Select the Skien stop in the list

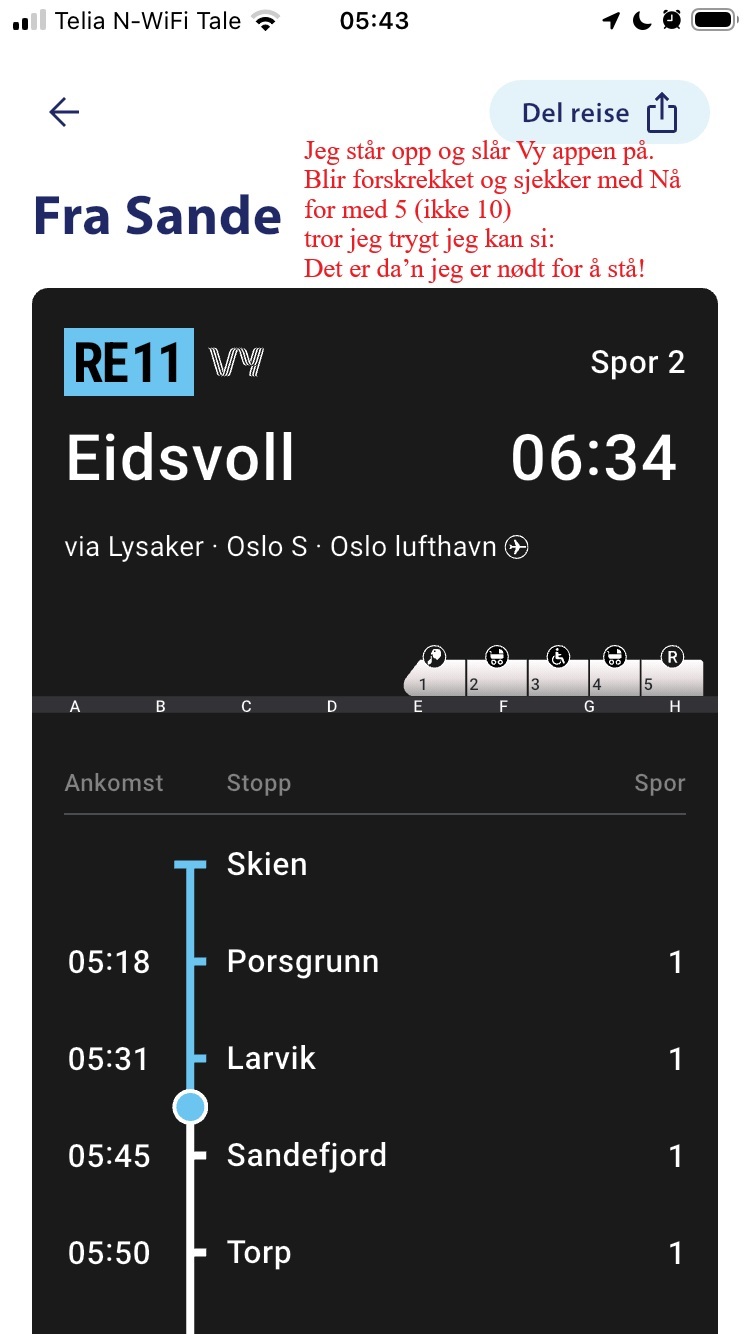pos(266,864)
